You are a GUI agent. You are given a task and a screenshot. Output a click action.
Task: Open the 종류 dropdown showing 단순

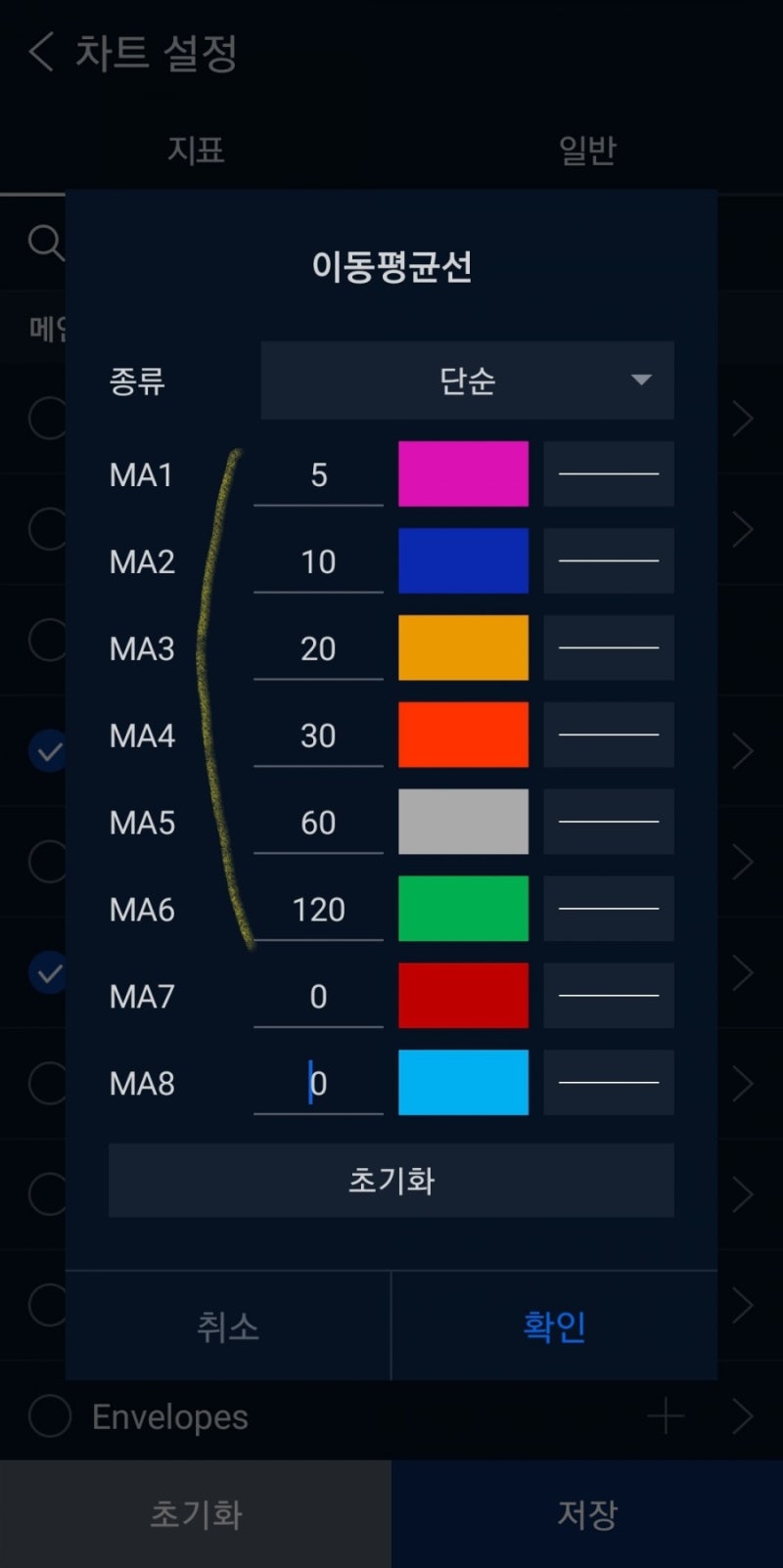[x=467, y=380]
